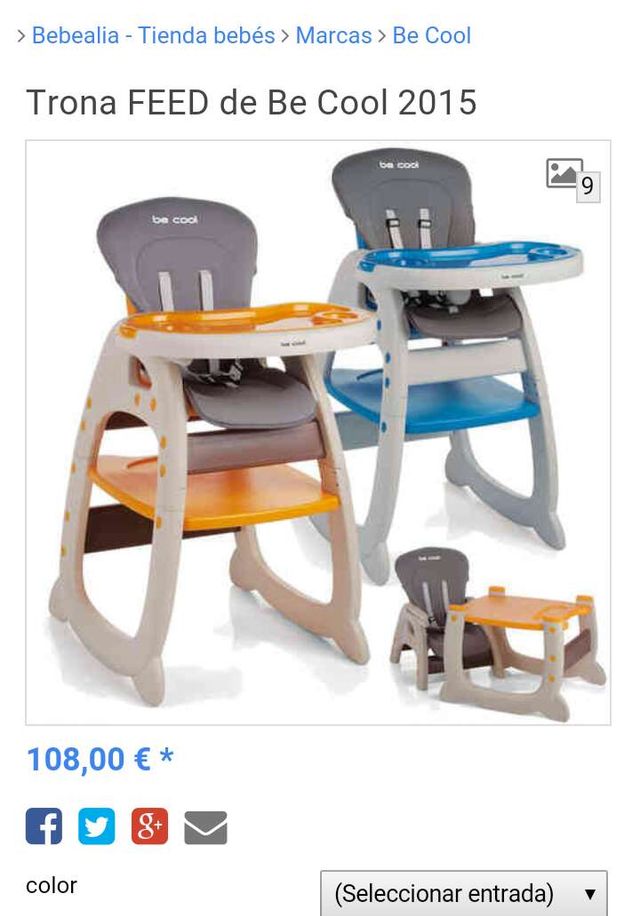Image resolution: width=640 pixels, height=916 pixels.
Task: Open the Be Cool brand breadcrumb
Action: click(x=431, y=36)
